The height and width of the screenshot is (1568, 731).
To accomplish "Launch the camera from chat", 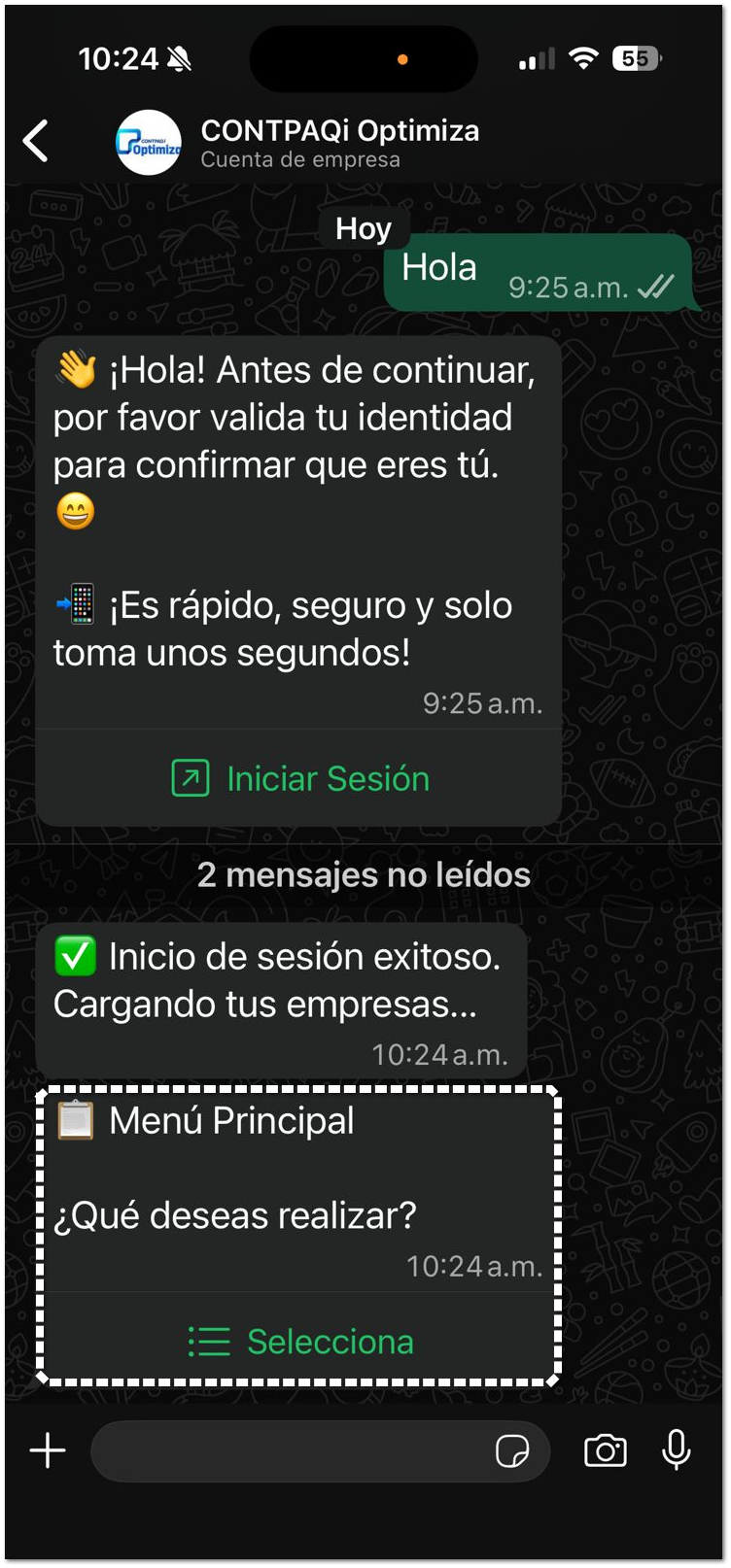I will [605, 1451].
